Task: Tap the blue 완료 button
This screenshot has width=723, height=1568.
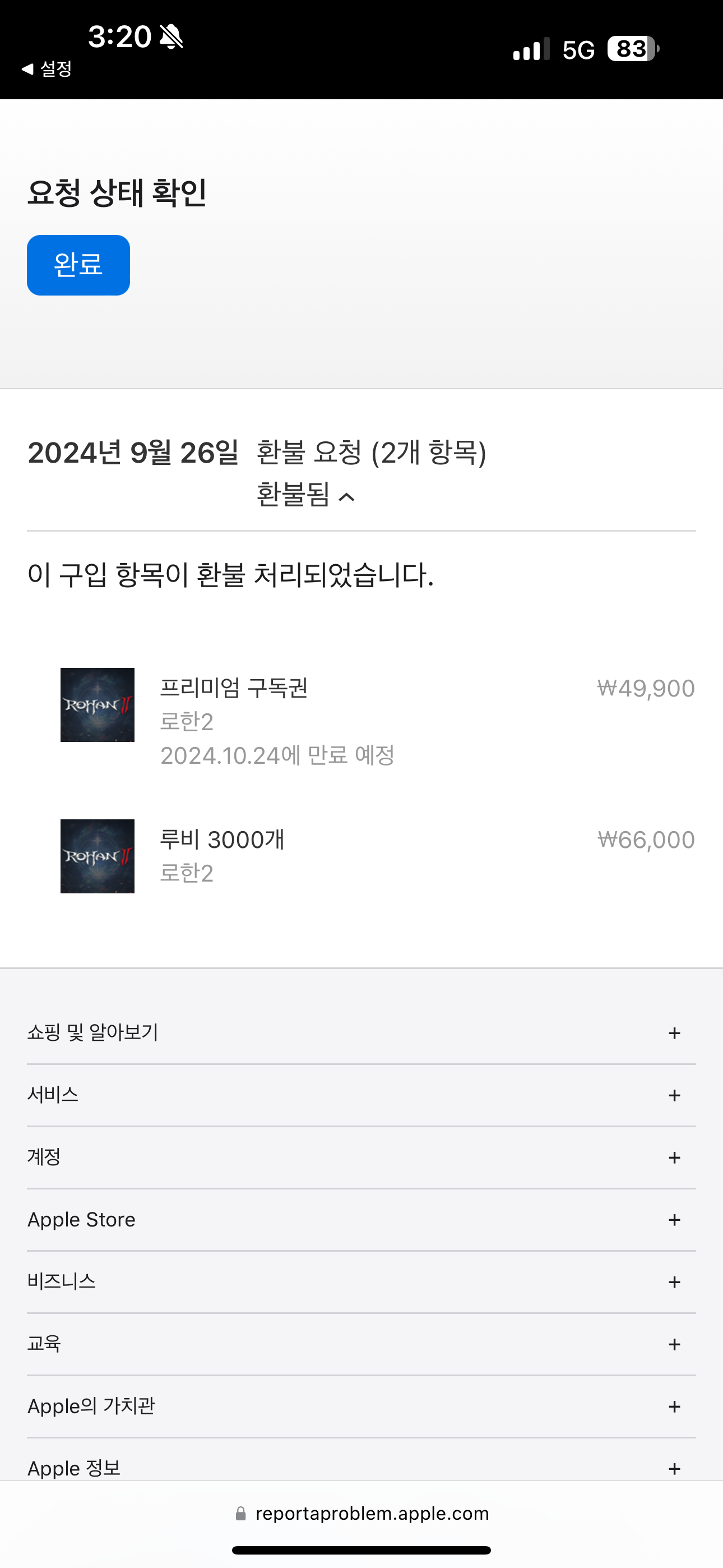Action: pos(78,265)
